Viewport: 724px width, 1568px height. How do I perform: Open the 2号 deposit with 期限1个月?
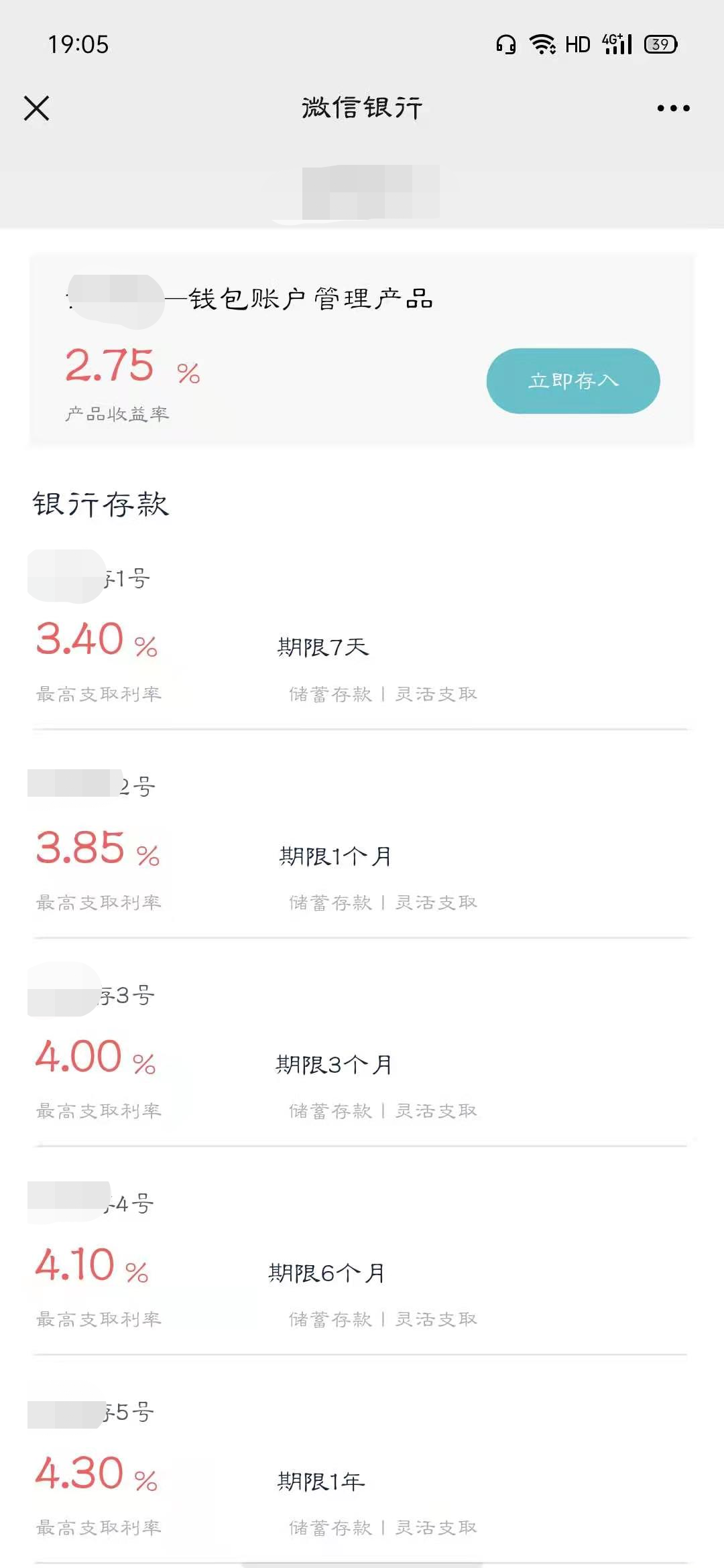pos(362,846)
